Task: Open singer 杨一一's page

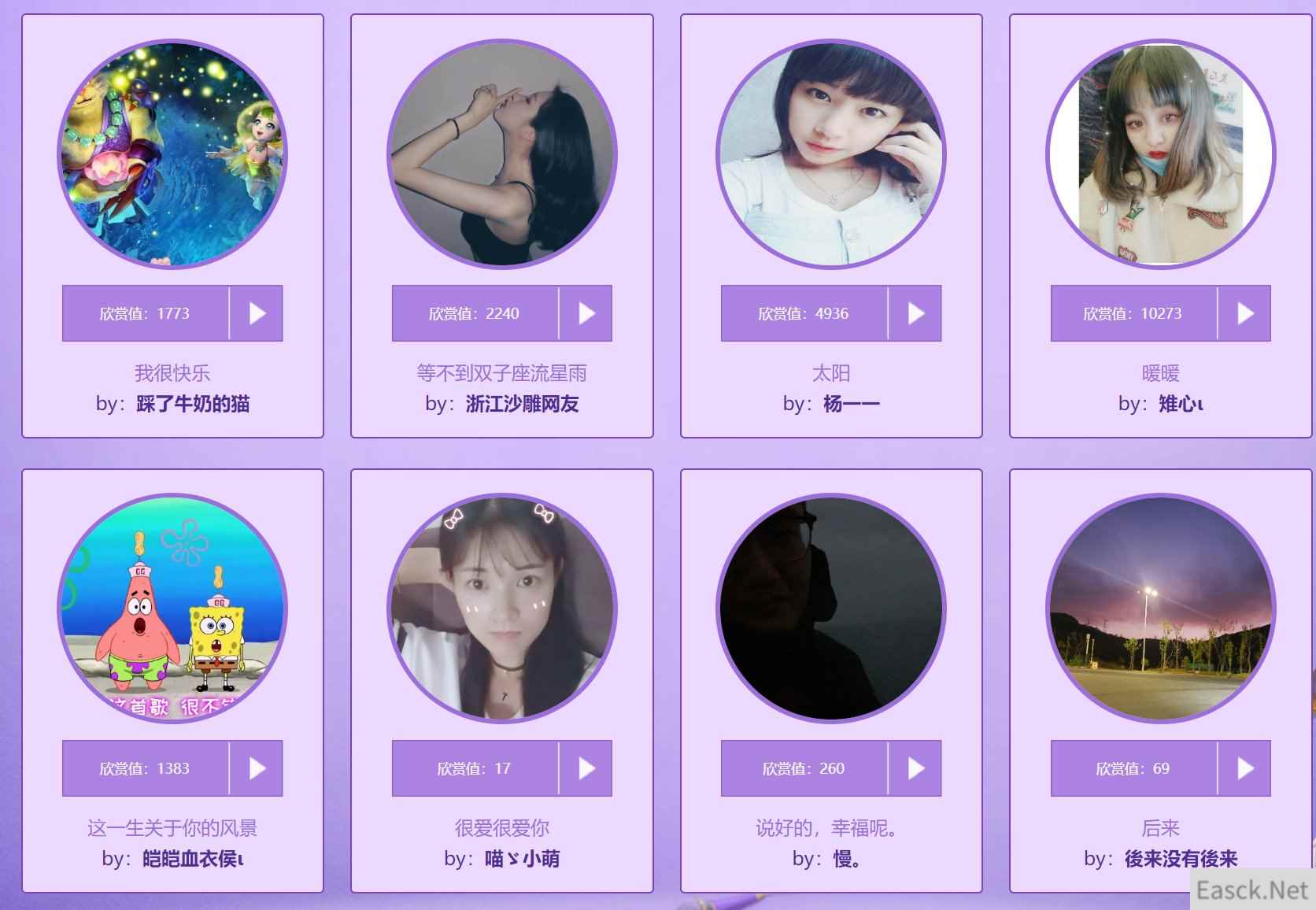Action: click(x=851, y=404)
